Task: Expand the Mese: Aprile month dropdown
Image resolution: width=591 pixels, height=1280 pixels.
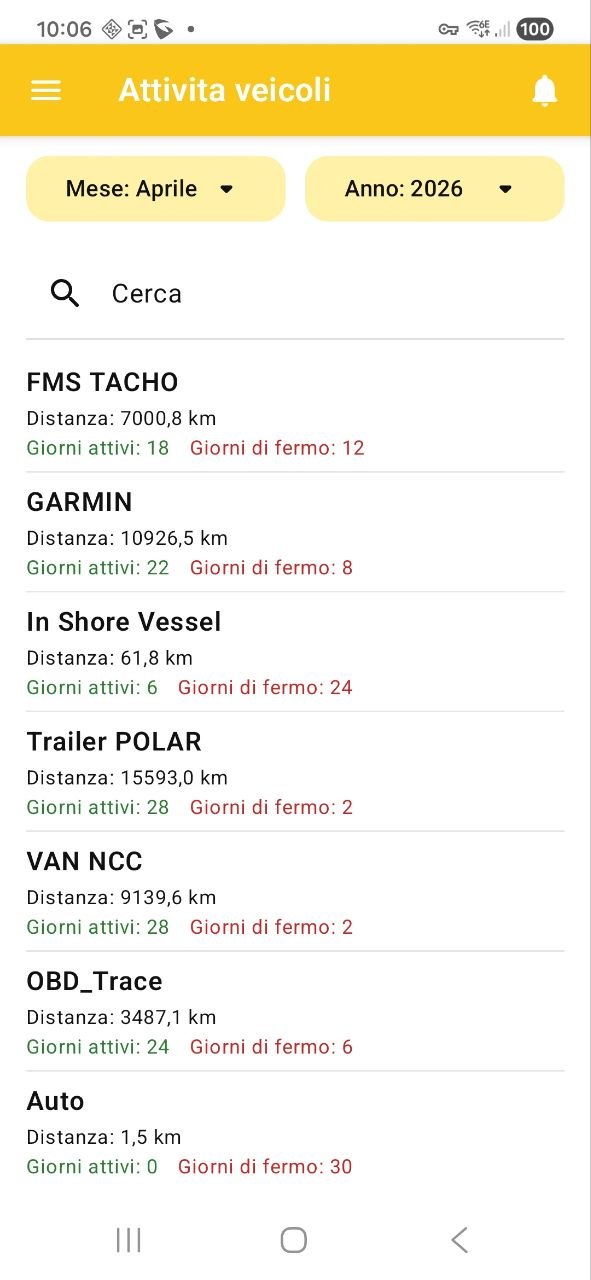Action: point(155,188)
